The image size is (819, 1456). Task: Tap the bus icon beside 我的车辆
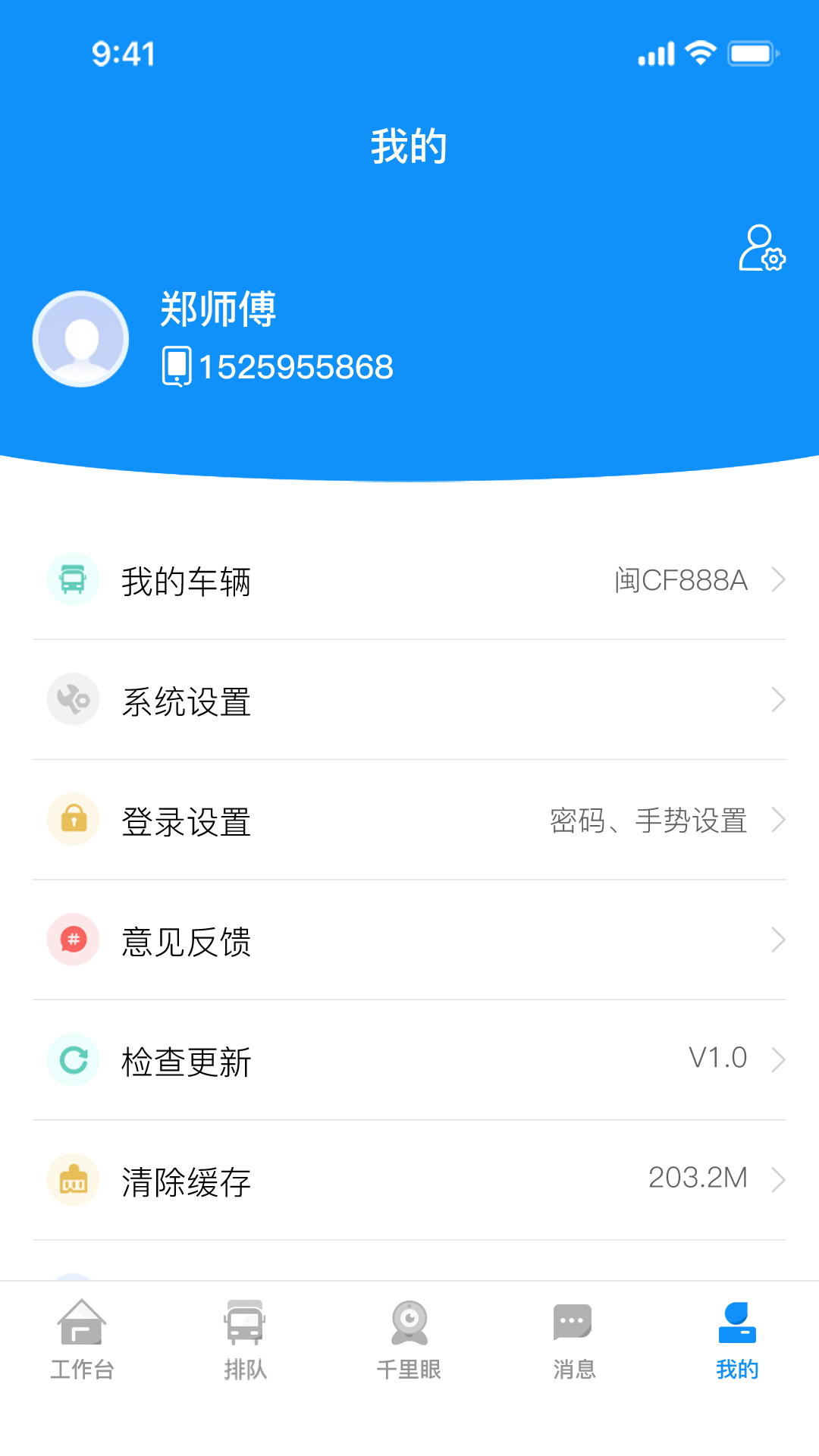[x=73, y=580]
